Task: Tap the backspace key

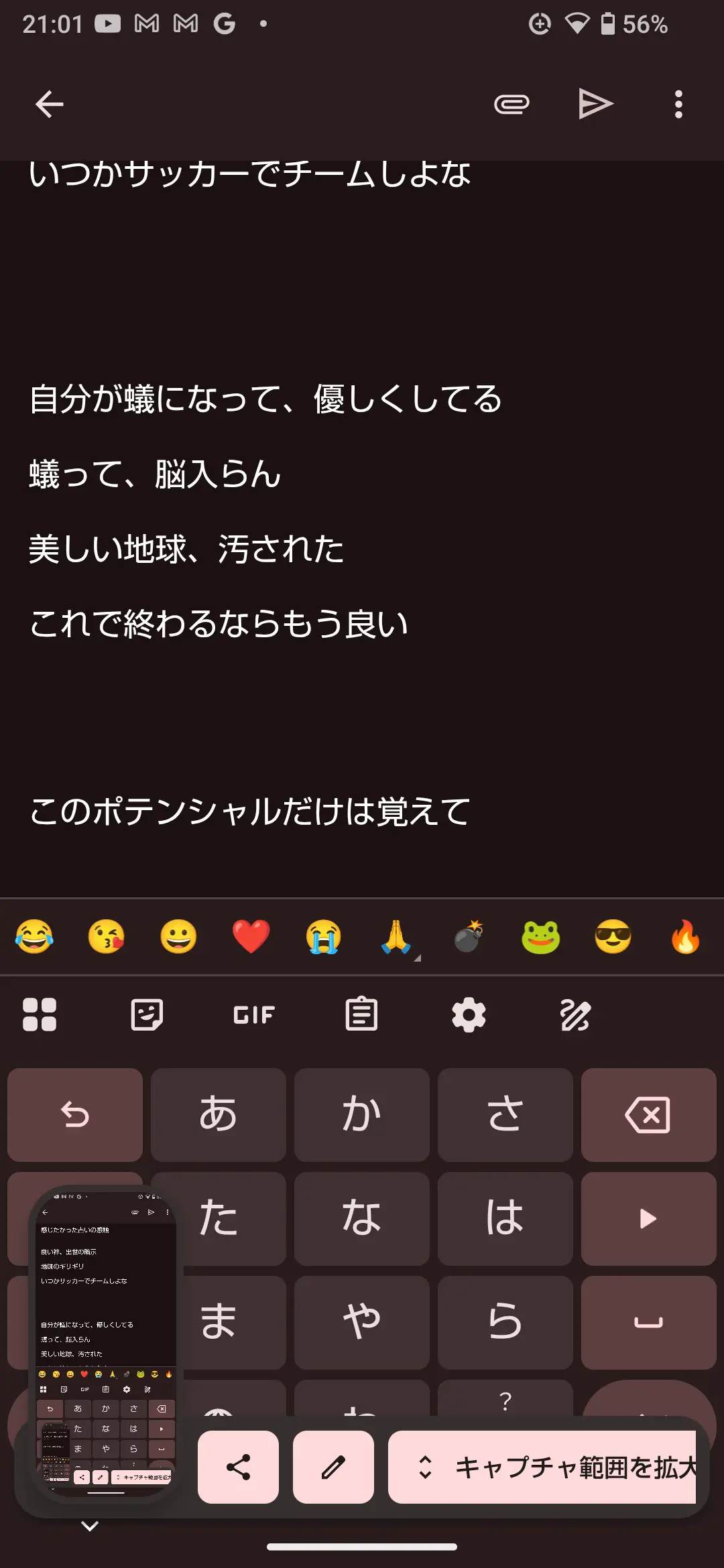Action: 648,1115
